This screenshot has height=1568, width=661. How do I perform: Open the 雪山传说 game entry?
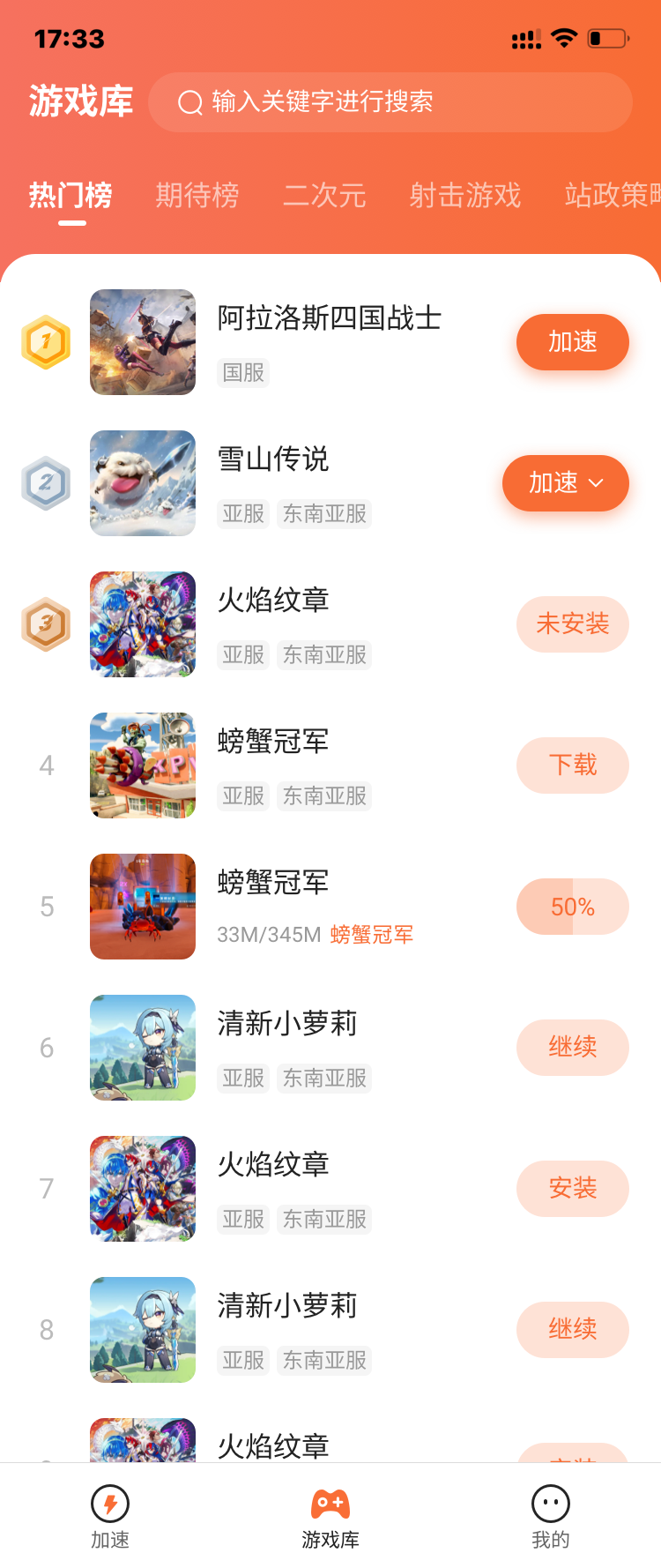[x=273, y=459]
